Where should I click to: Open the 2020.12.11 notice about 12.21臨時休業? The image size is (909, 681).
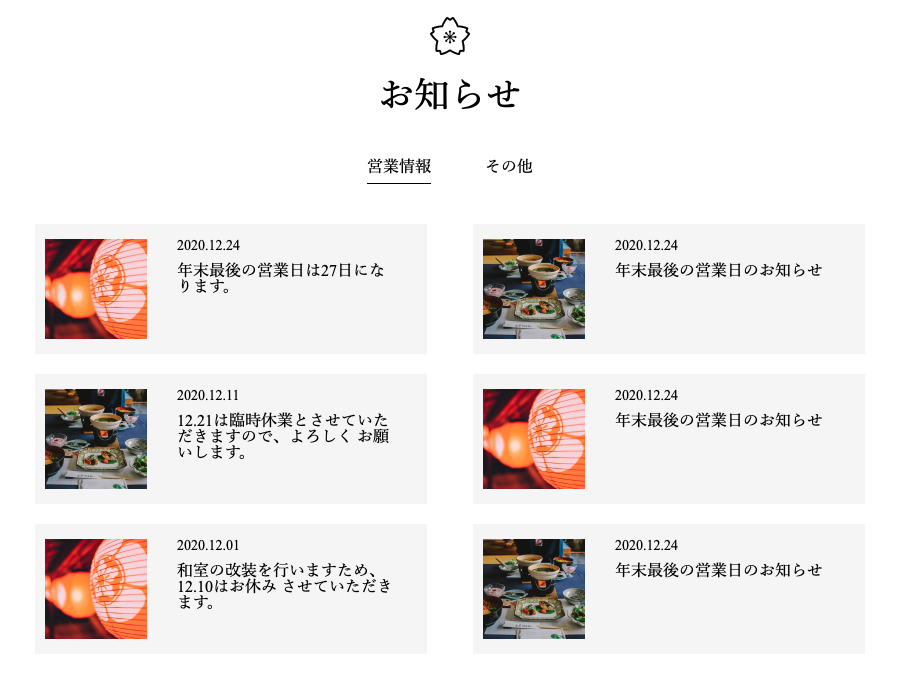pos(283,436)
